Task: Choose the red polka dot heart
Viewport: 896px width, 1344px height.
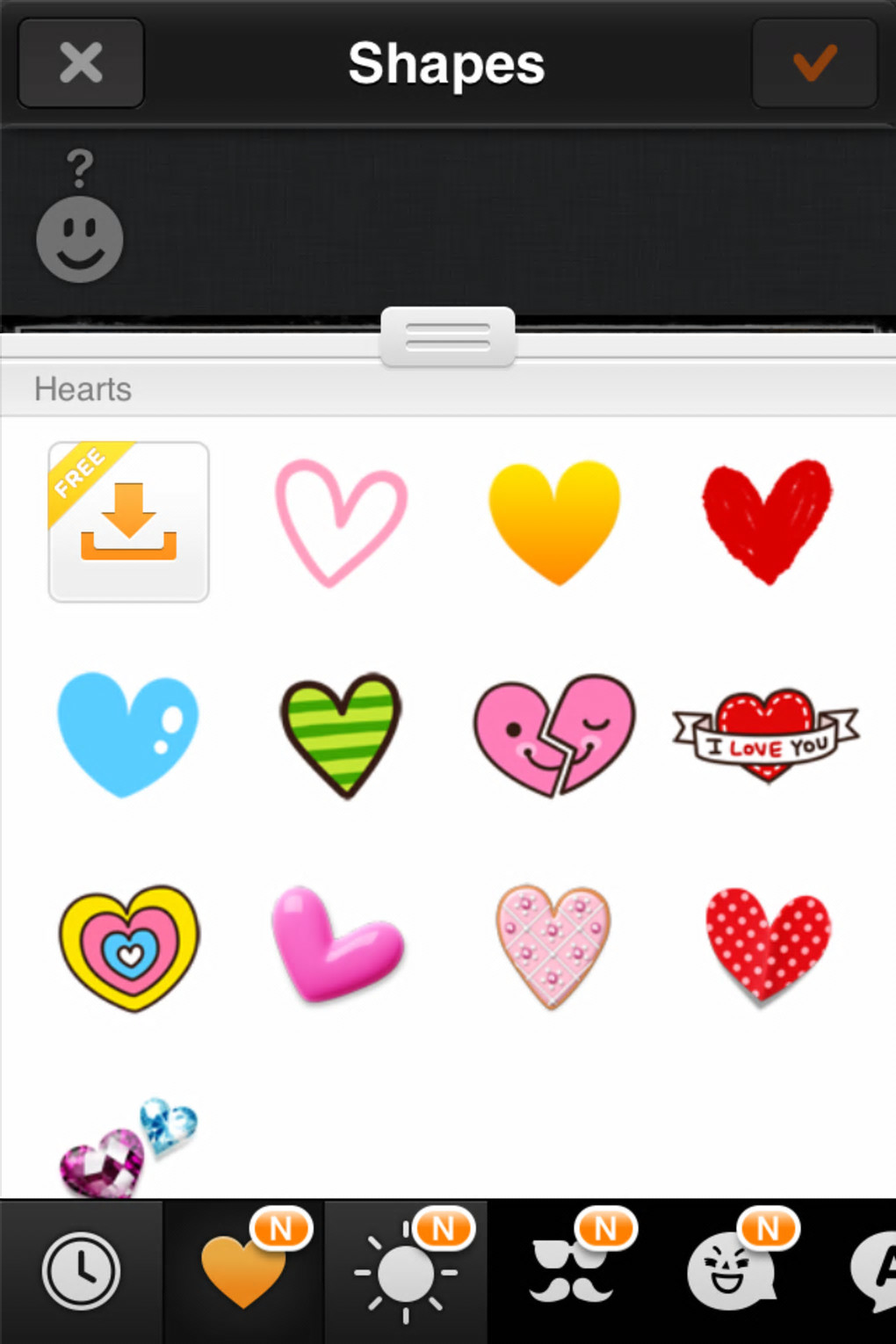Action: coord(767,946)
